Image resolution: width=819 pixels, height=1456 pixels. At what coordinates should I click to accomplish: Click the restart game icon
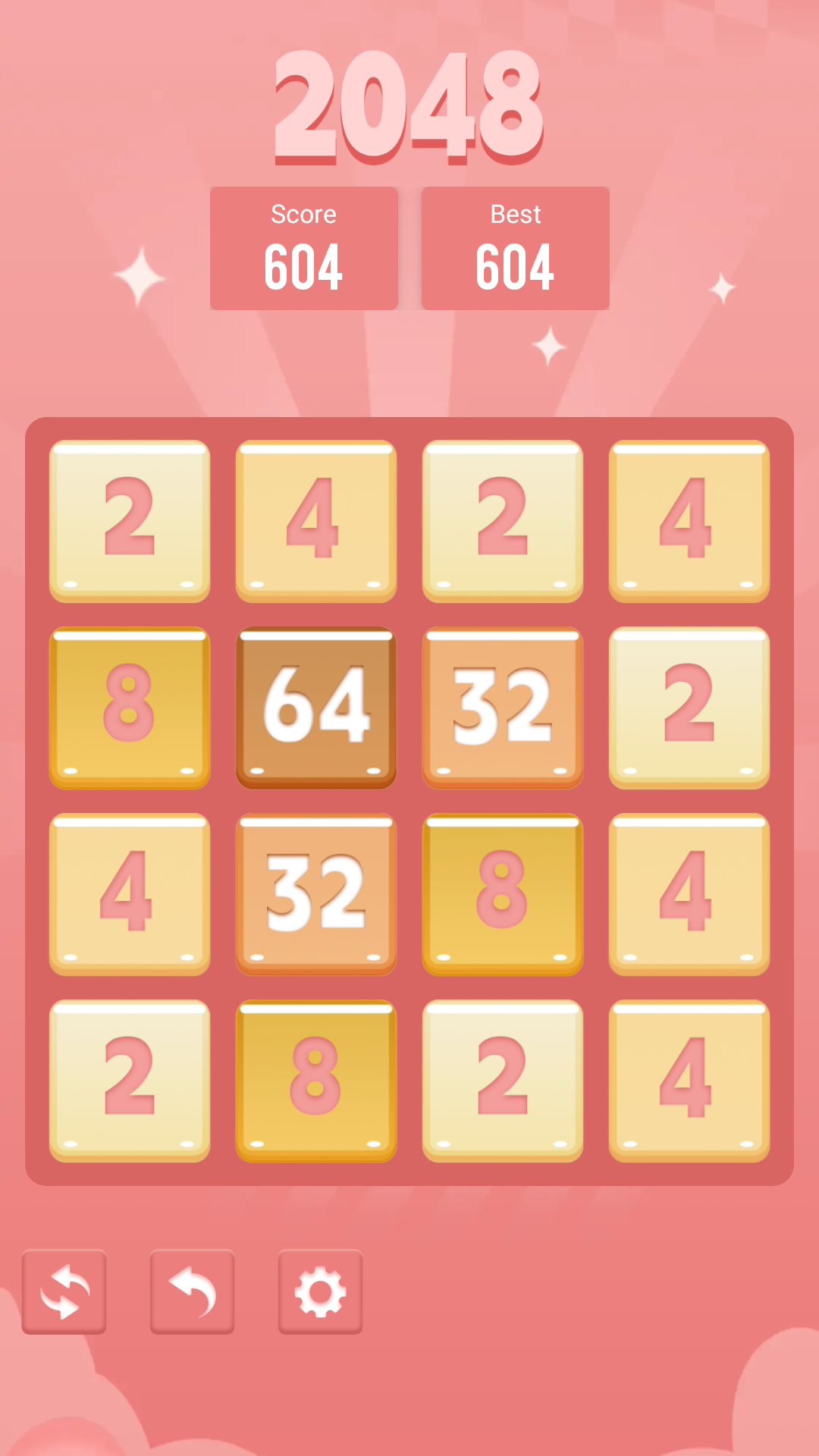[64, 1291]
